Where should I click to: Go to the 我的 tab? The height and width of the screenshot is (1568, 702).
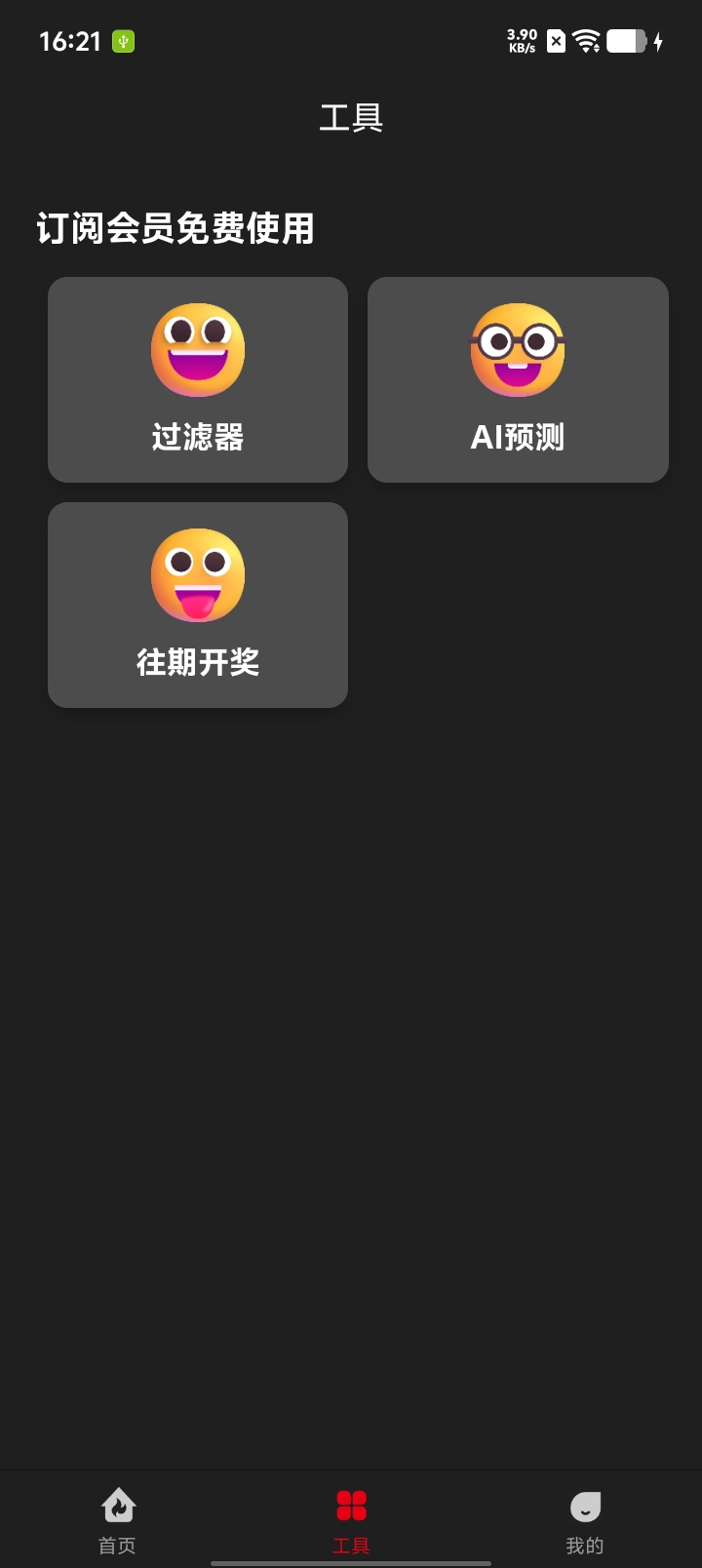click(585, 1519)
